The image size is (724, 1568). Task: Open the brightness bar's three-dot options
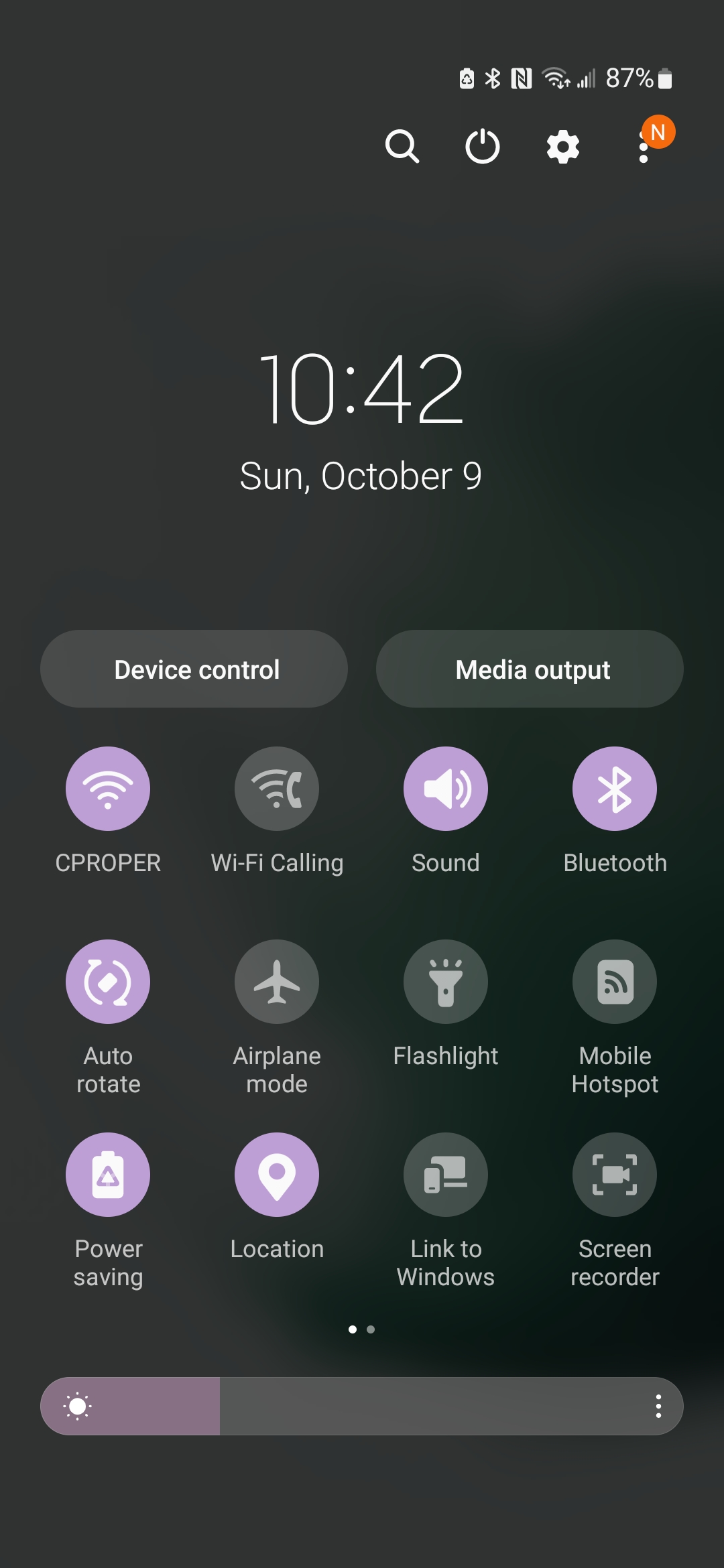[658, 1406]
